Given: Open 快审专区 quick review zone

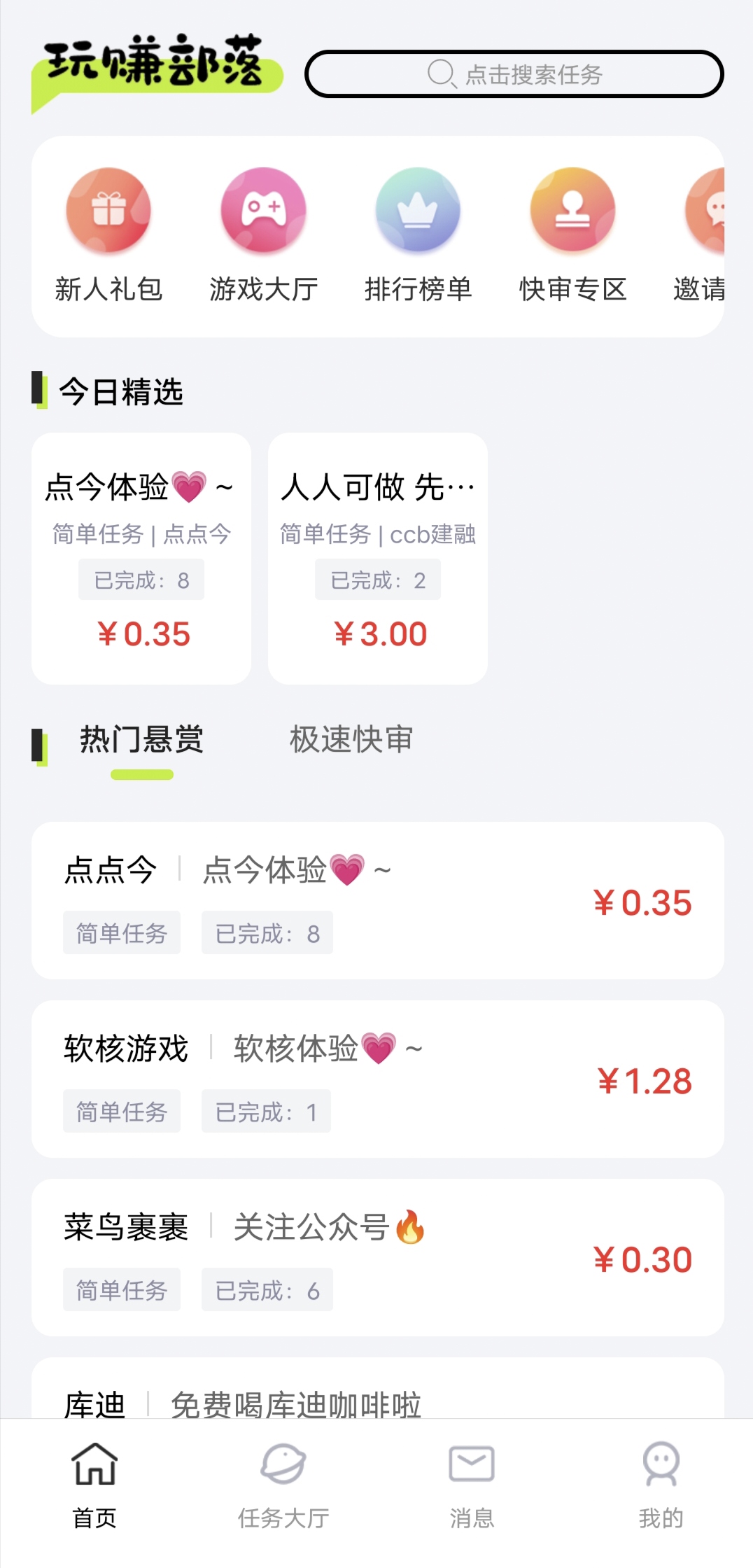Looking at the screenshot, I should coord(572,234).
